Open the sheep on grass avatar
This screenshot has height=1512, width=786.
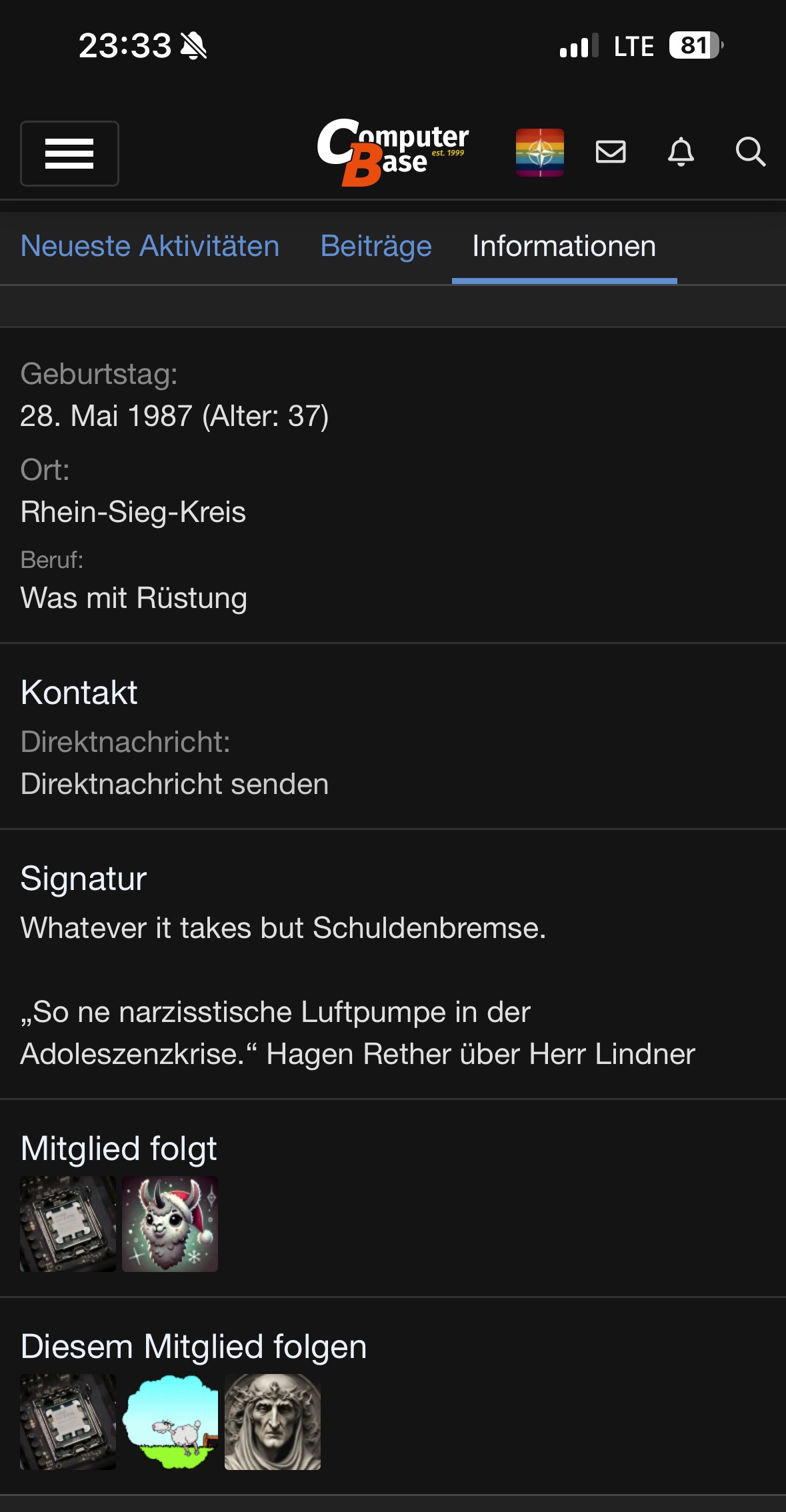[x=170, y=1421]
